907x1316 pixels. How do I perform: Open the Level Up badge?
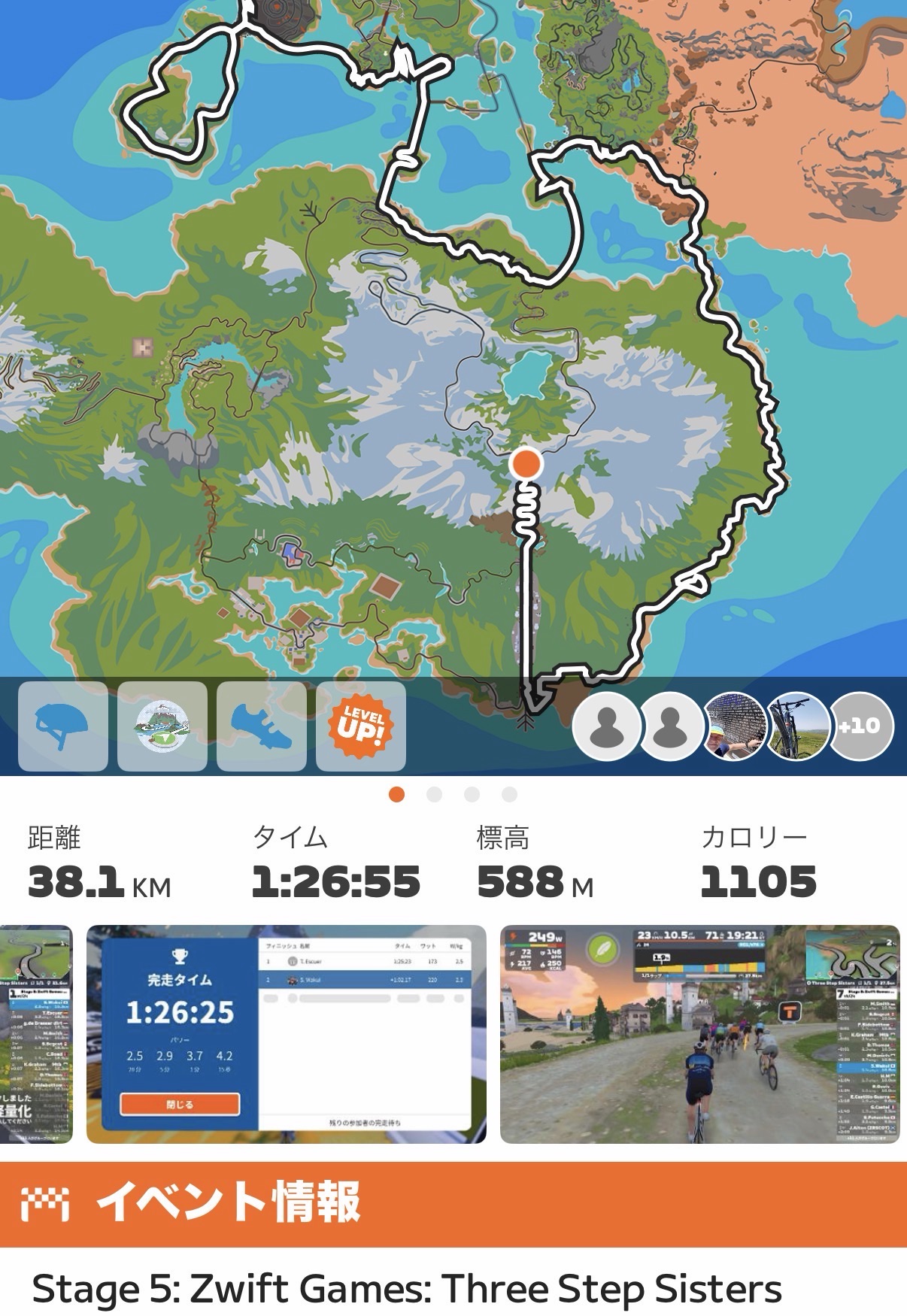[361, 726]
